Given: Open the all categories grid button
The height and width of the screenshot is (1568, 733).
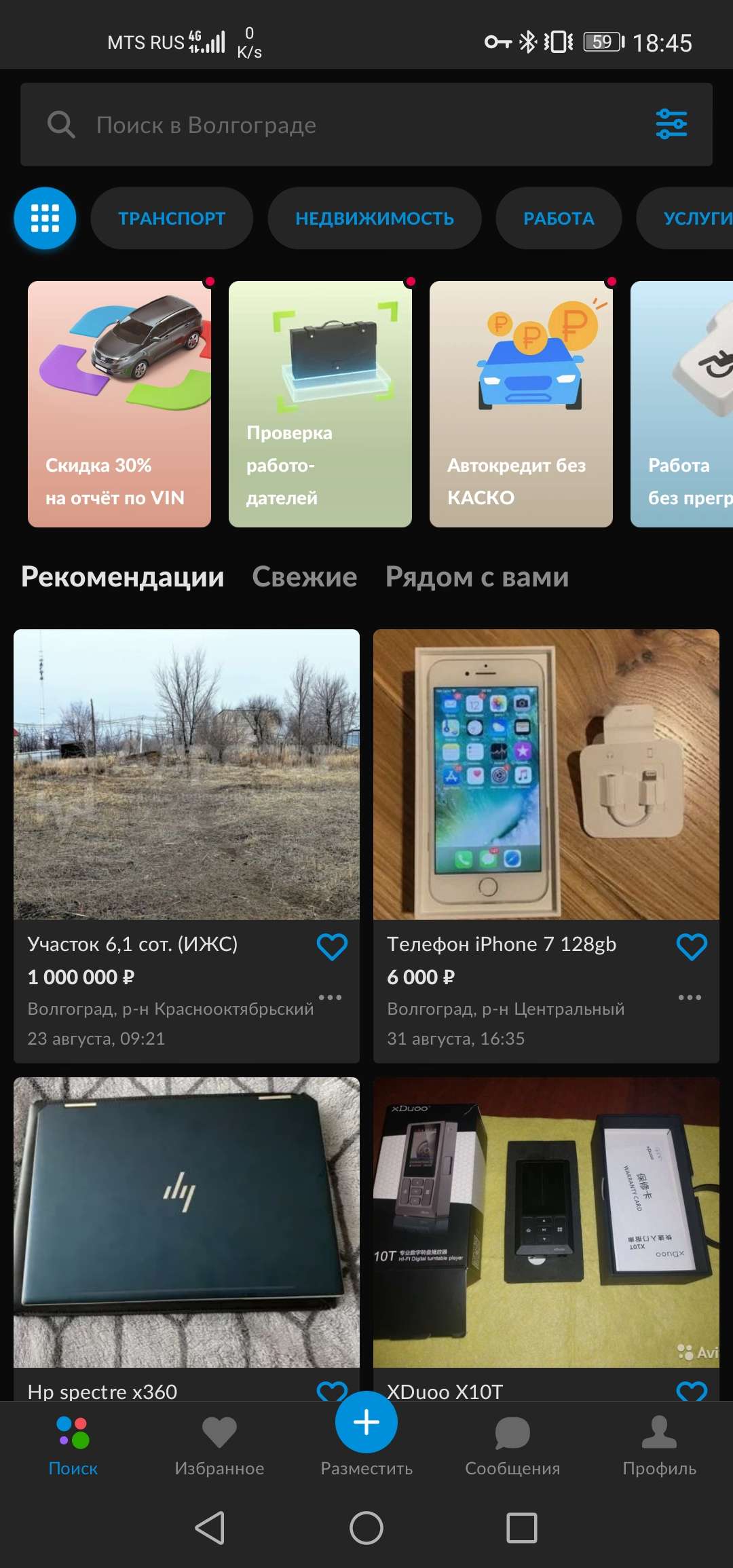Looking at the screenshot, I should tap(45, 218).
